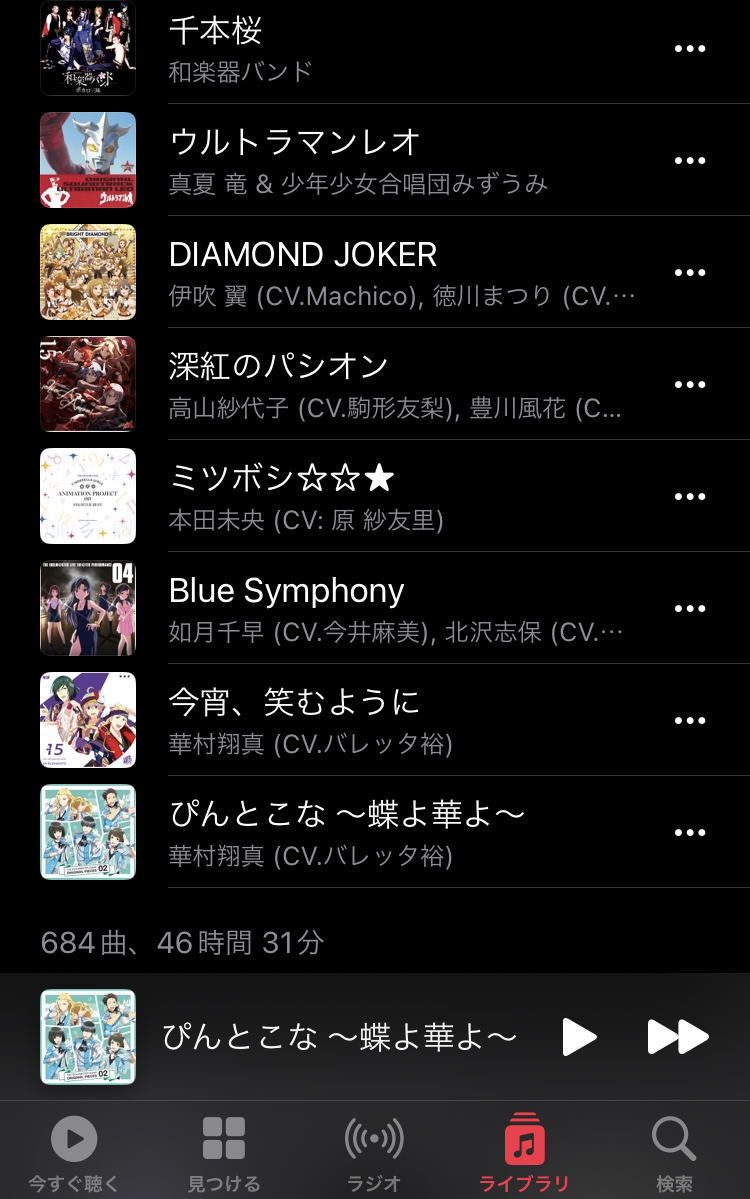Screen dimensions: 750x1199
Task: Skip to the next track
Action: (x=678, y=1037)
